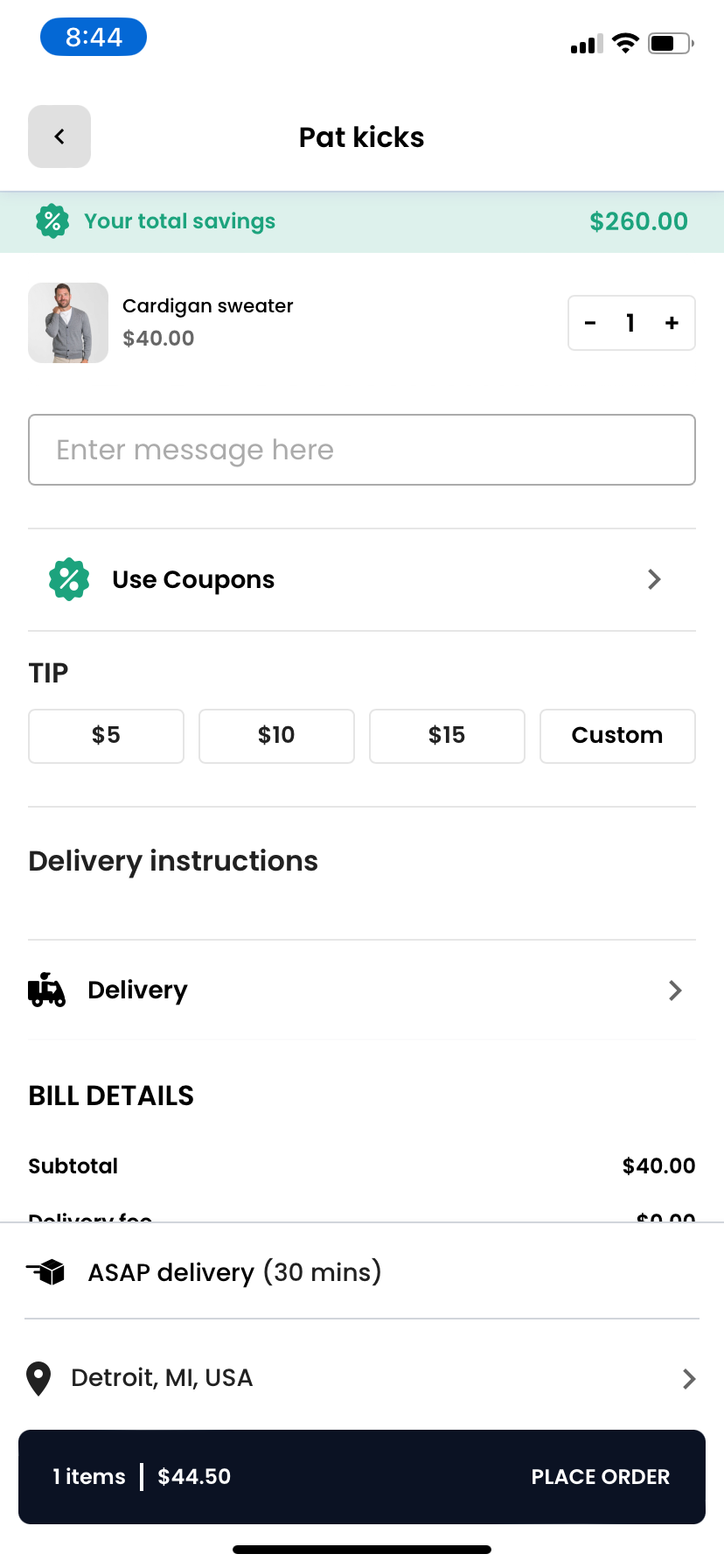Image resolution: width=724 pixels, height=1568 pixels.
Task: Open the Use Coupons row
Action: coord(362,579)
